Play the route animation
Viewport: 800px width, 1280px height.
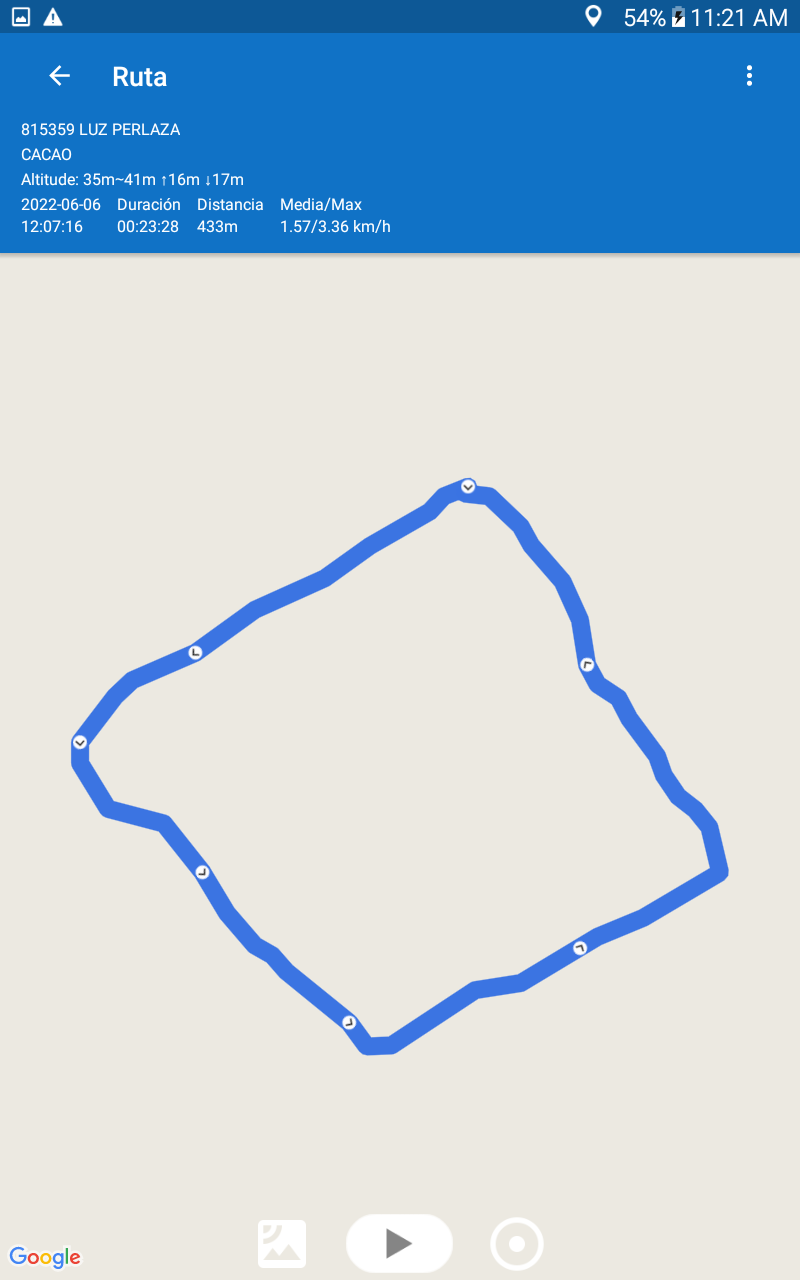pos(399,1243)
